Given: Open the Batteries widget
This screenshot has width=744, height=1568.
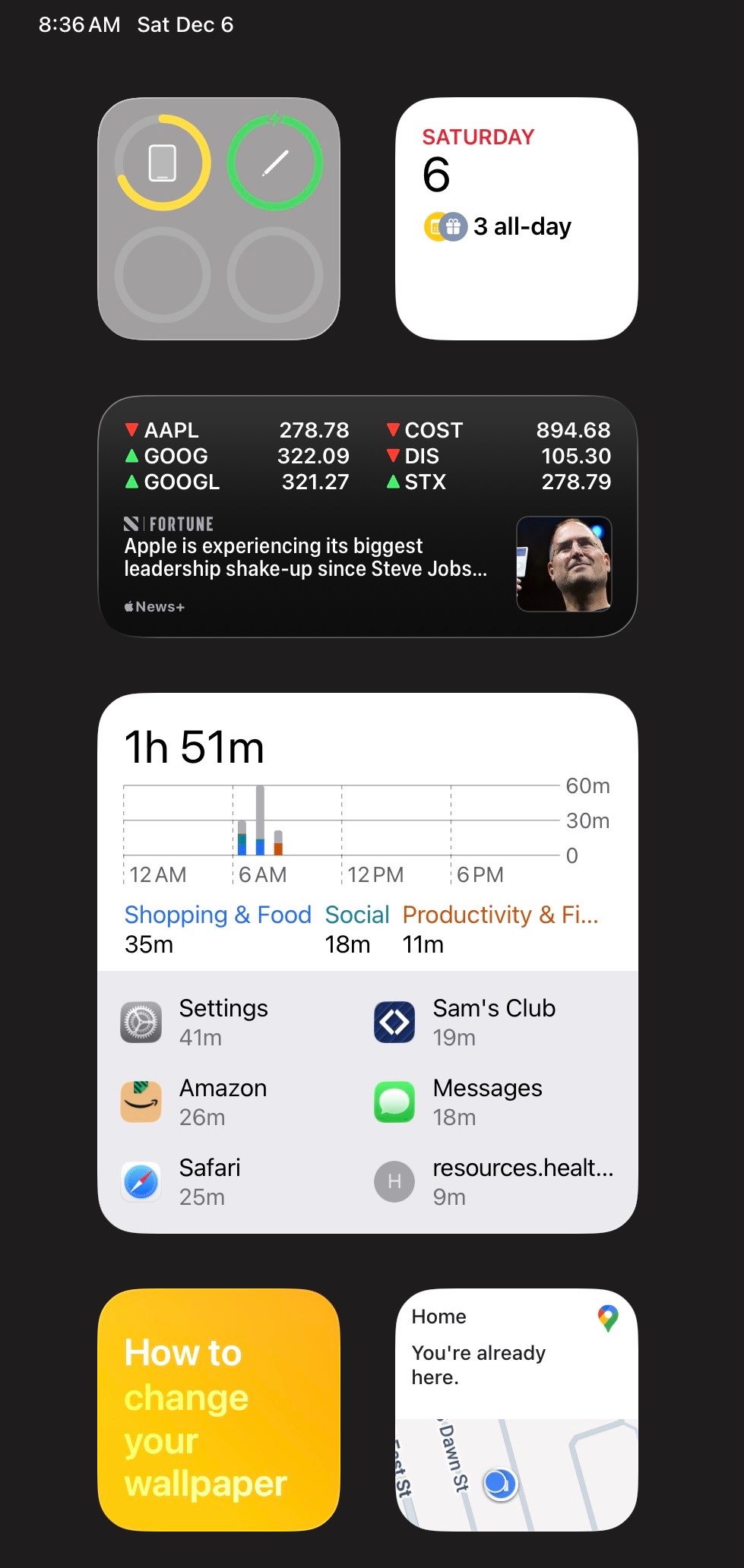Looking at the screenshot, I should (218, 218).
